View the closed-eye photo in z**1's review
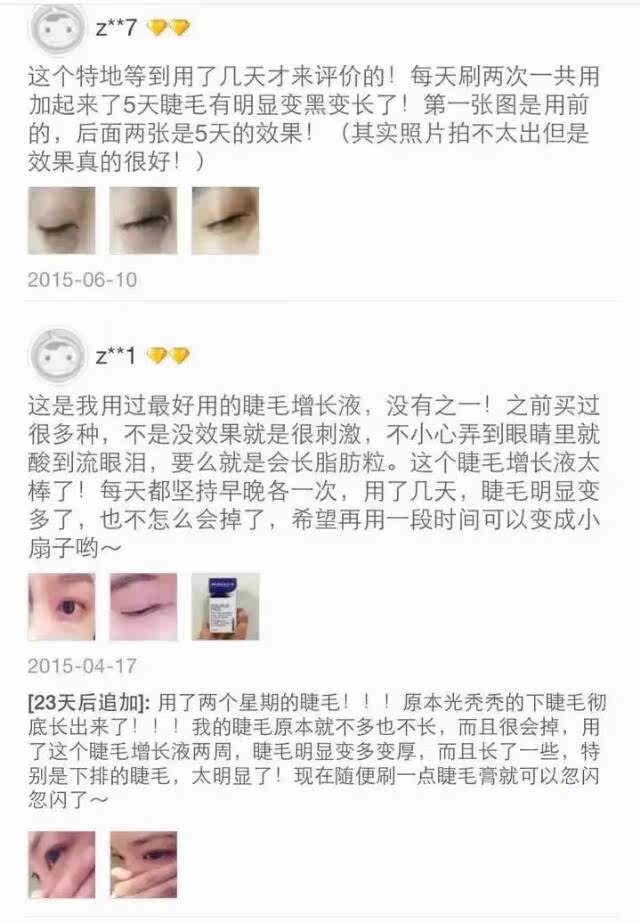This screenshot has height=923, width=640. pyautogui.click(x=144, y=607)
